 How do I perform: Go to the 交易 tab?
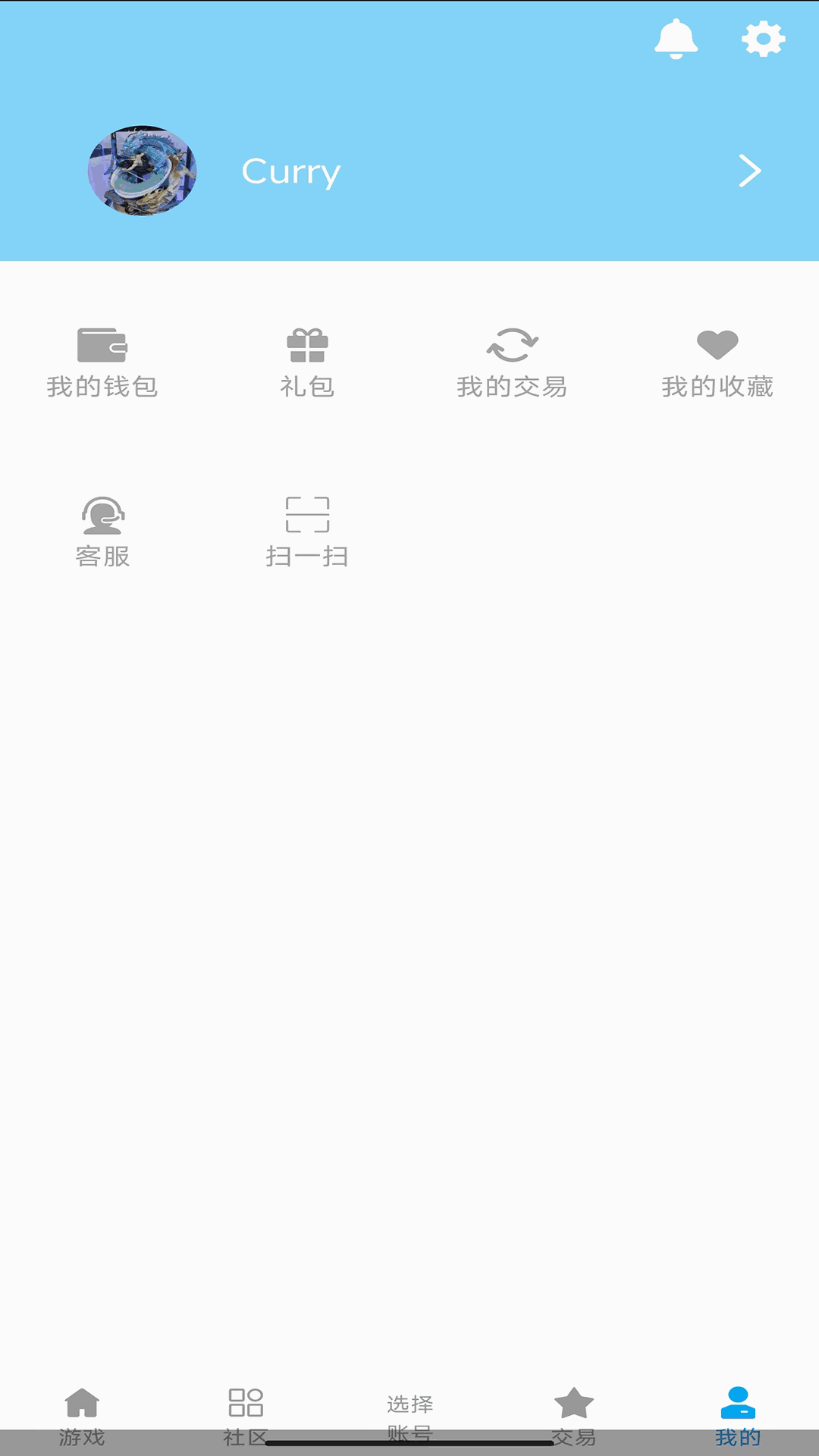pyautogui.click(x=573, y=1415)
